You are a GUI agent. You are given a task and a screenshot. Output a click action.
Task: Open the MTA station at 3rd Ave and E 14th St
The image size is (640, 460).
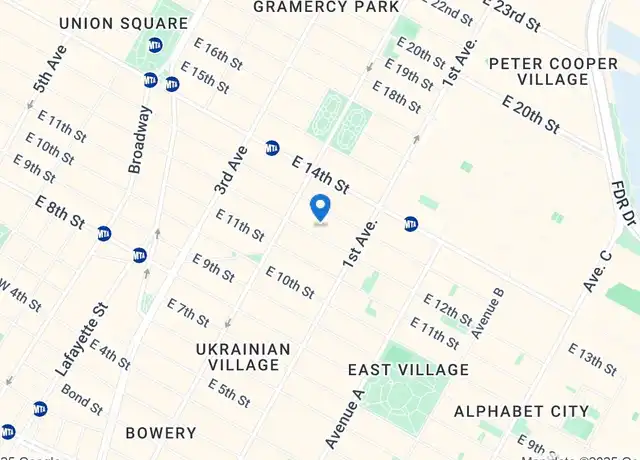coord(272,148)
